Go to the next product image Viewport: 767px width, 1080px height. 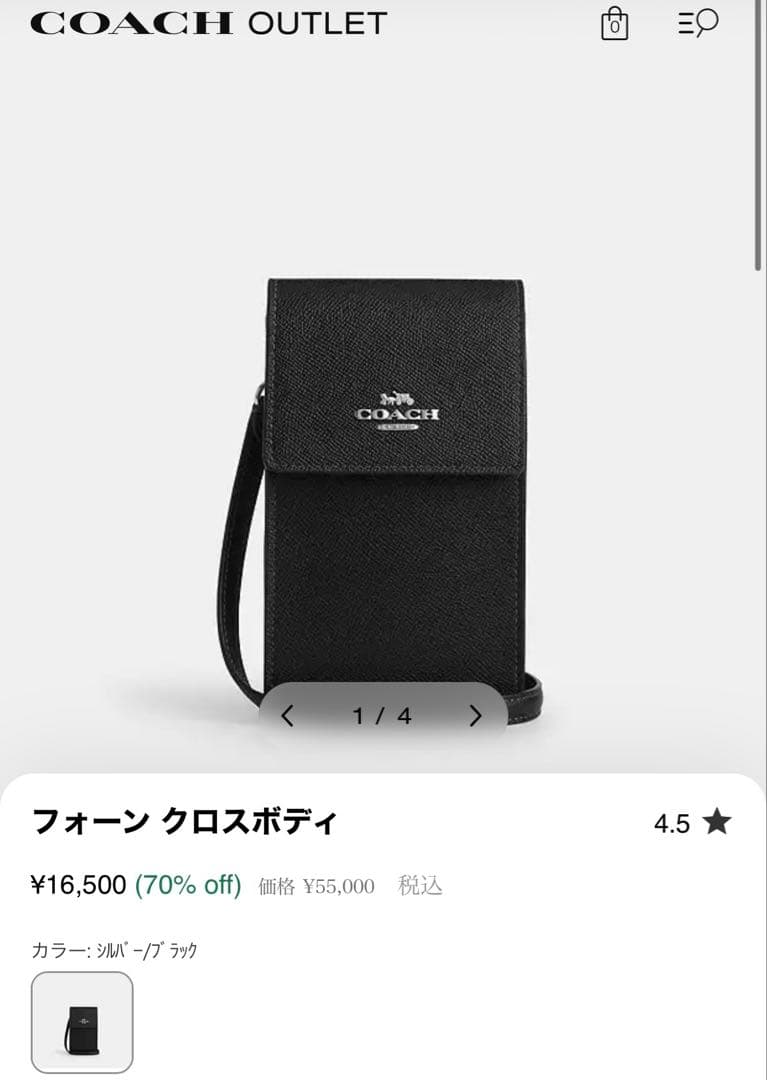(x=475, y=716)
